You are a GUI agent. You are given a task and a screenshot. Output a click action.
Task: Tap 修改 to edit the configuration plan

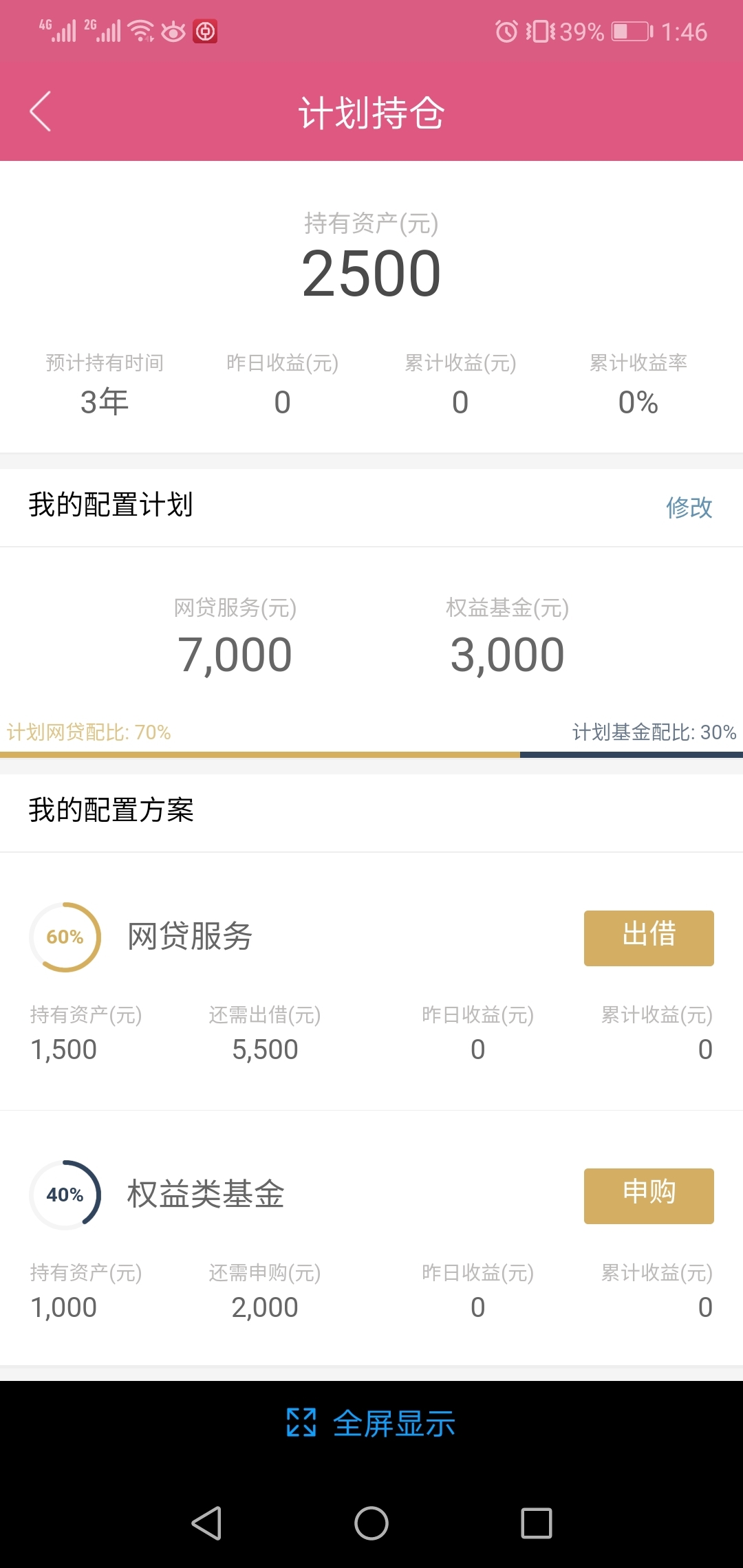(x=689, y=508)
